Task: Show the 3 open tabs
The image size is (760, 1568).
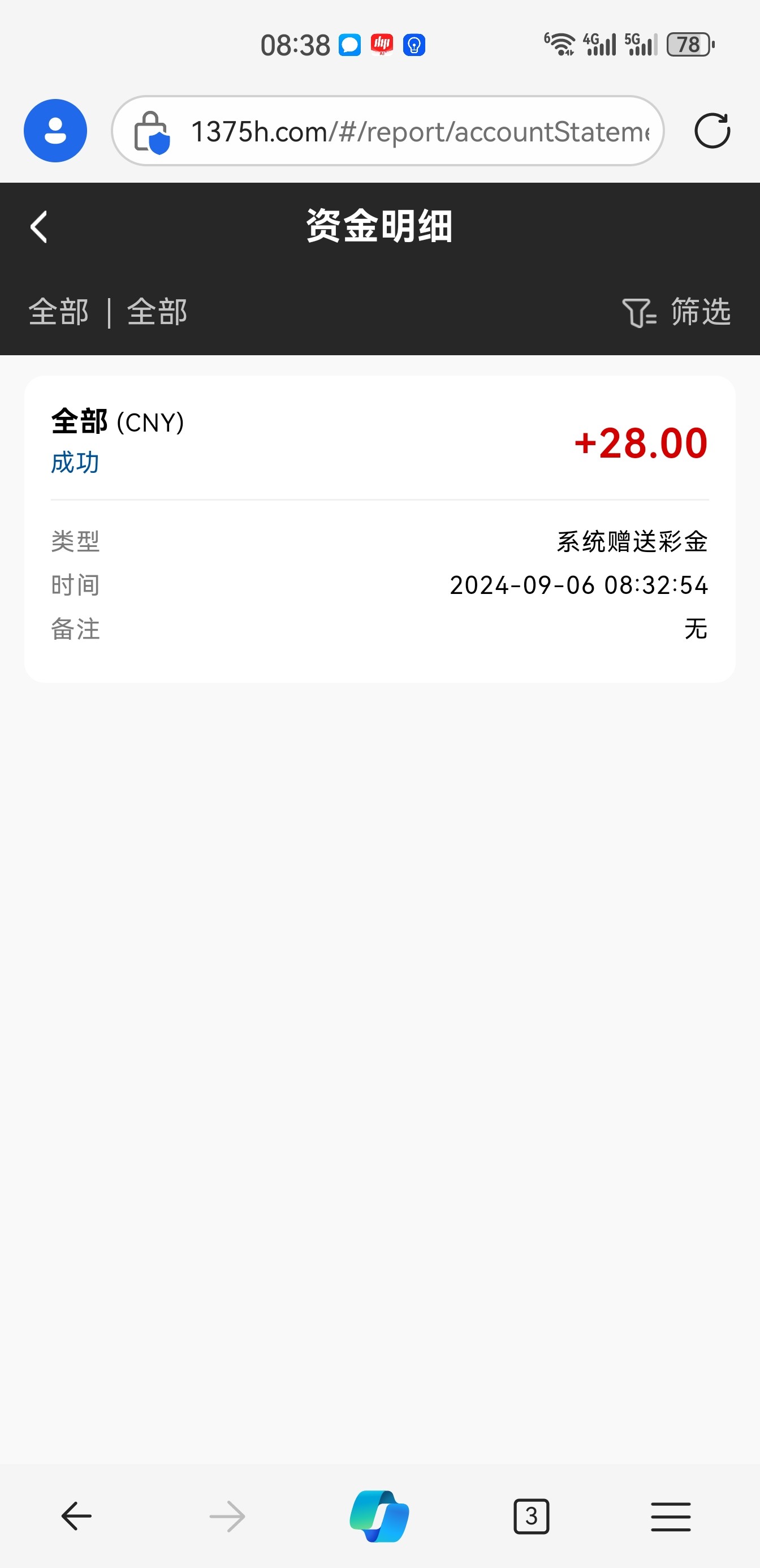Action: 531,1515
